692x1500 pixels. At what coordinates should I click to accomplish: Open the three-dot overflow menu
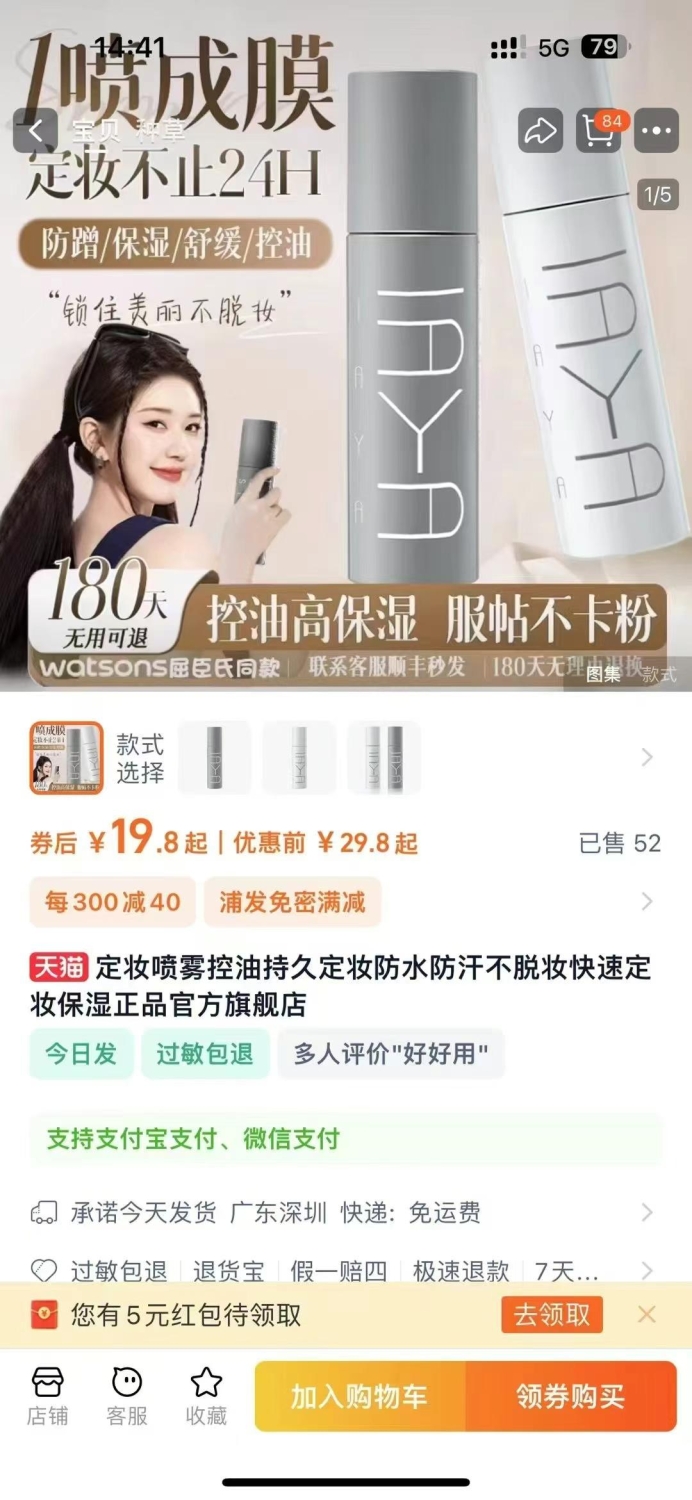click(657, 131)
